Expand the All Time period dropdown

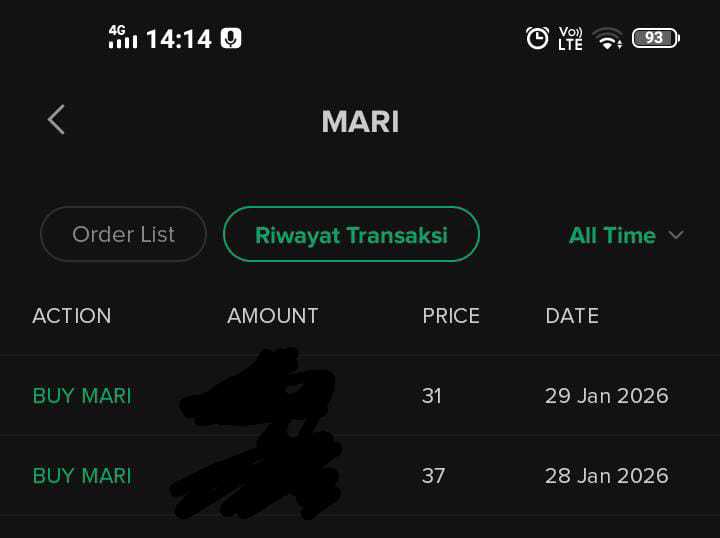(626, 235)
